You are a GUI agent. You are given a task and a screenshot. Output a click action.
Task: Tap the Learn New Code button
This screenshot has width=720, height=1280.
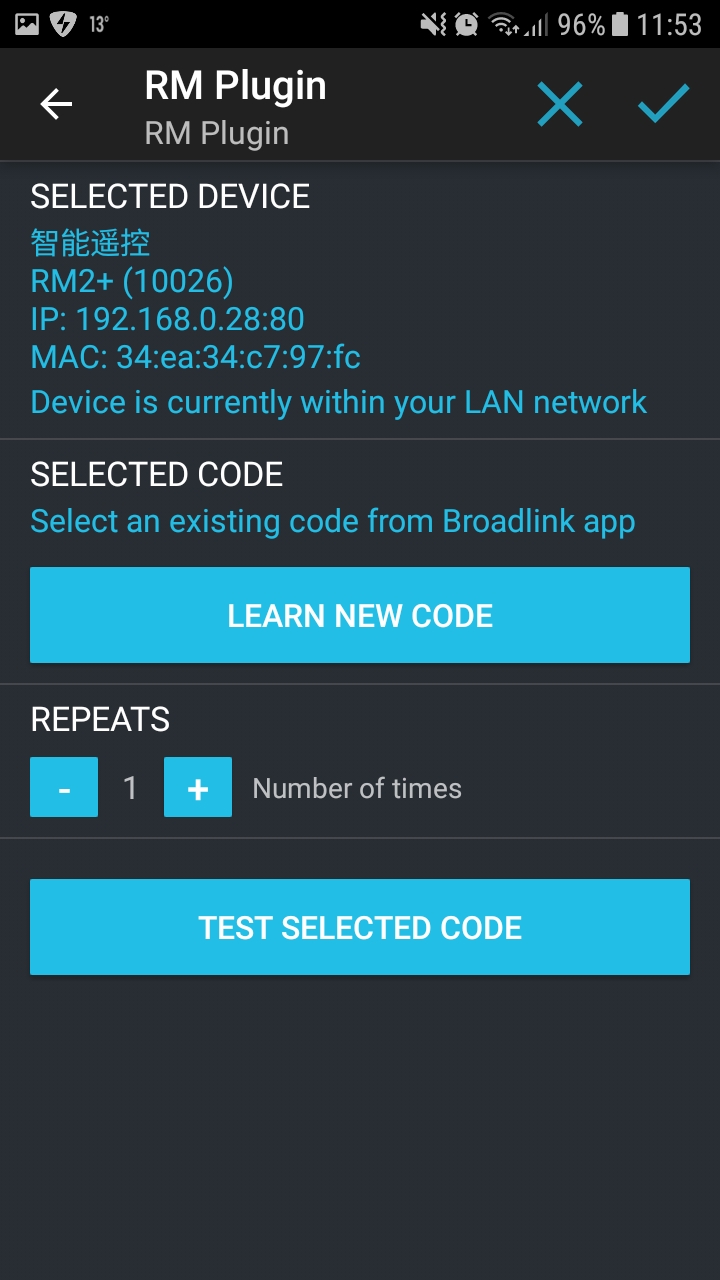360,615
